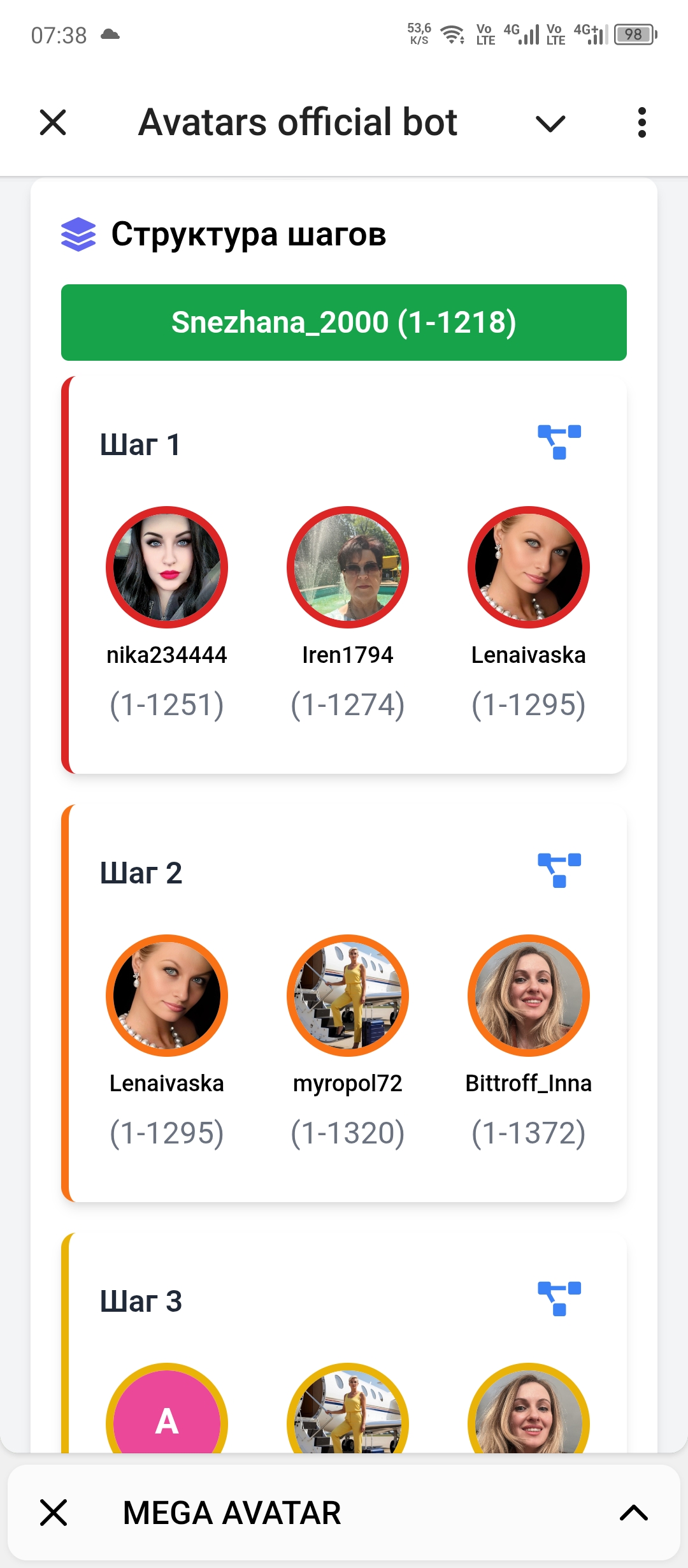Open the three-dot overflow menu

click(x=641, y=122)
